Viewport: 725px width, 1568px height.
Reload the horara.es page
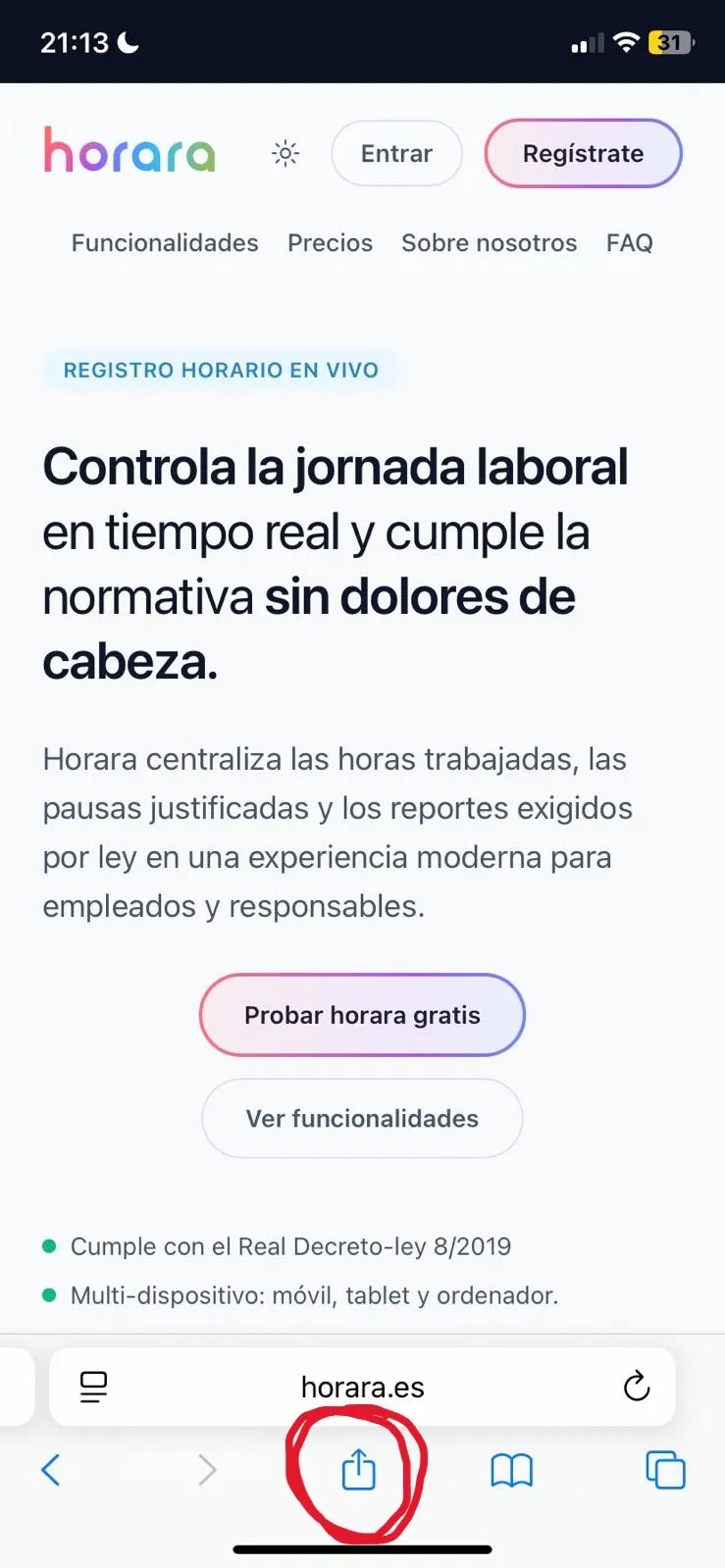click(637, 1387)
